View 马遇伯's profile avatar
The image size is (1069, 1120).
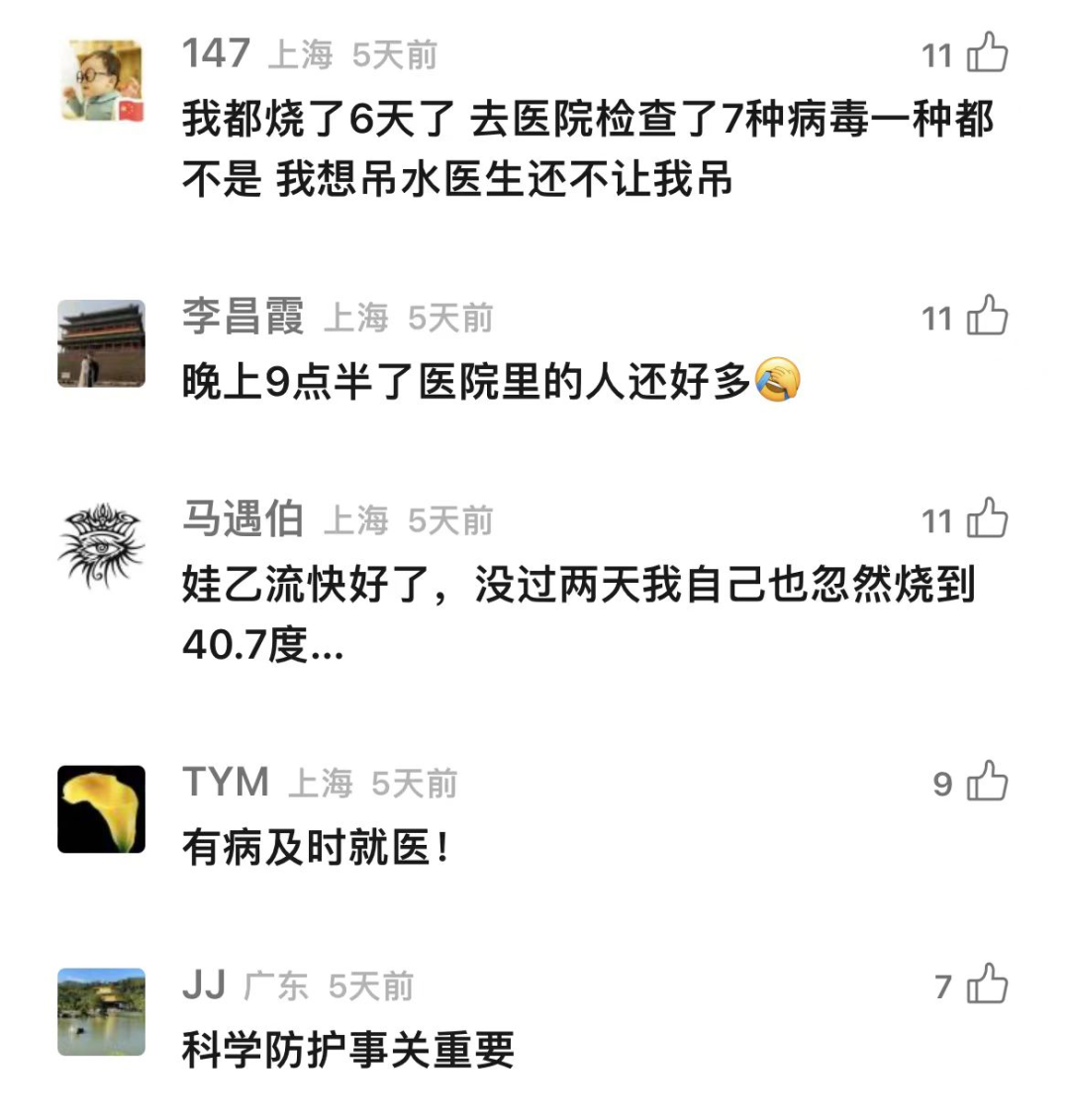[x=101, y=546]
